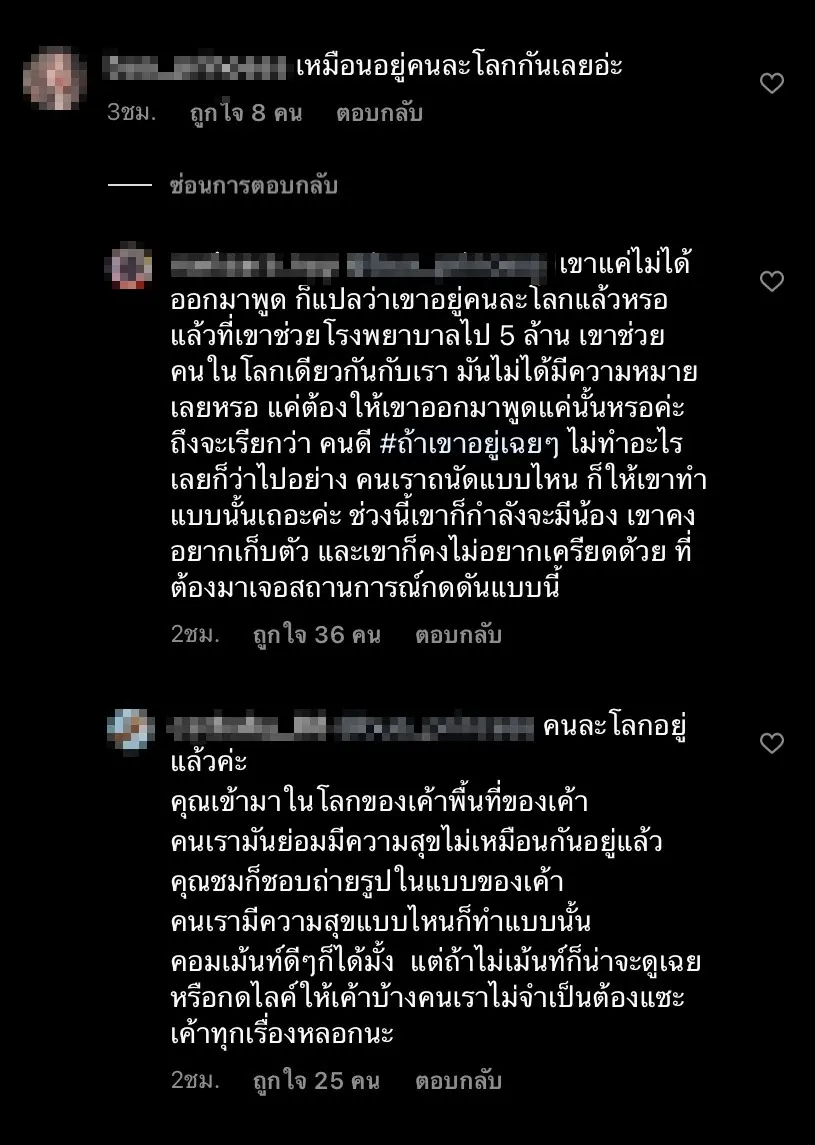
Task: Tap 'ซ่อนการตอบกลับ' to hide replies
Action: point(254,186)
